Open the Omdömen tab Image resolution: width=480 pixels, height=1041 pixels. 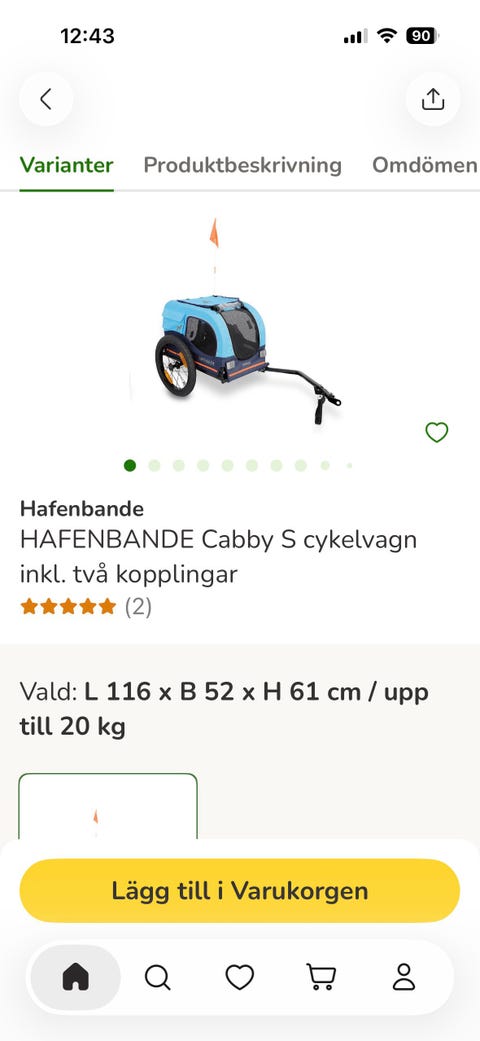tap(425, 165)
